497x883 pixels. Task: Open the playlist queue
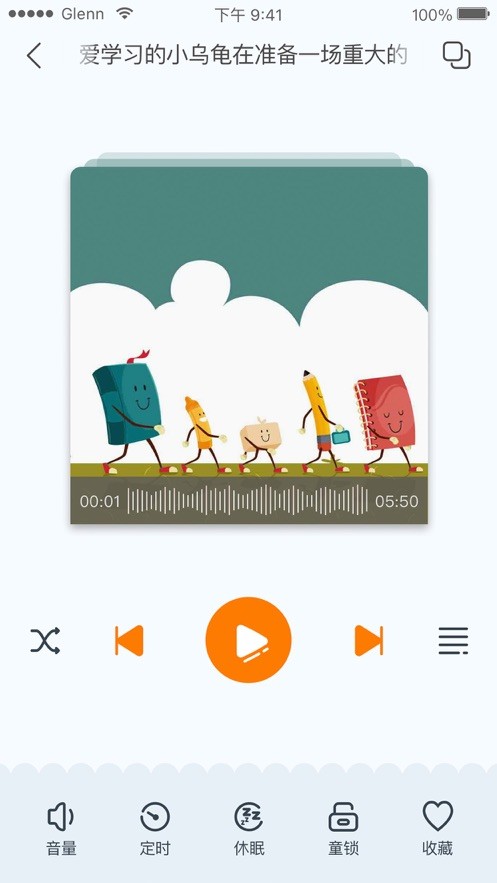coord(453,641)
